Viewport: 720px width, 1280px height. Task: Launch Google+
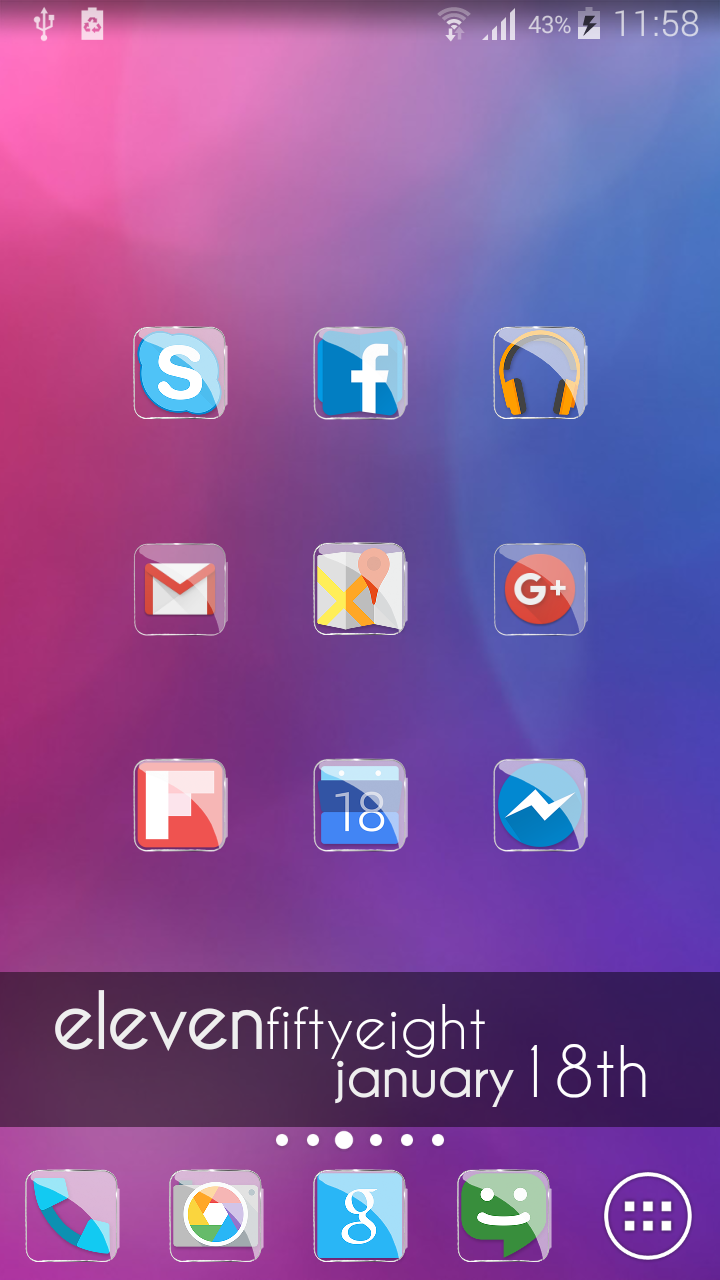click(x=540, y=589)
